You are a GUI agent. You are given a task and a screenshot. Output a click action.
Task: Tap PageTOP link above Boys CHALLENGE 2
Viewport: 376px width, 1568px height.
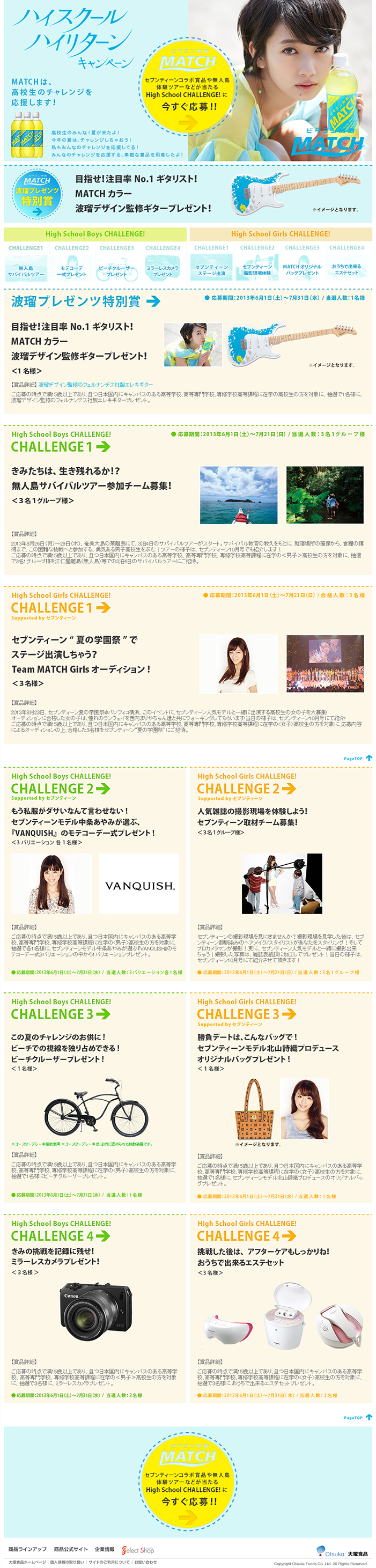click(358, 759)
